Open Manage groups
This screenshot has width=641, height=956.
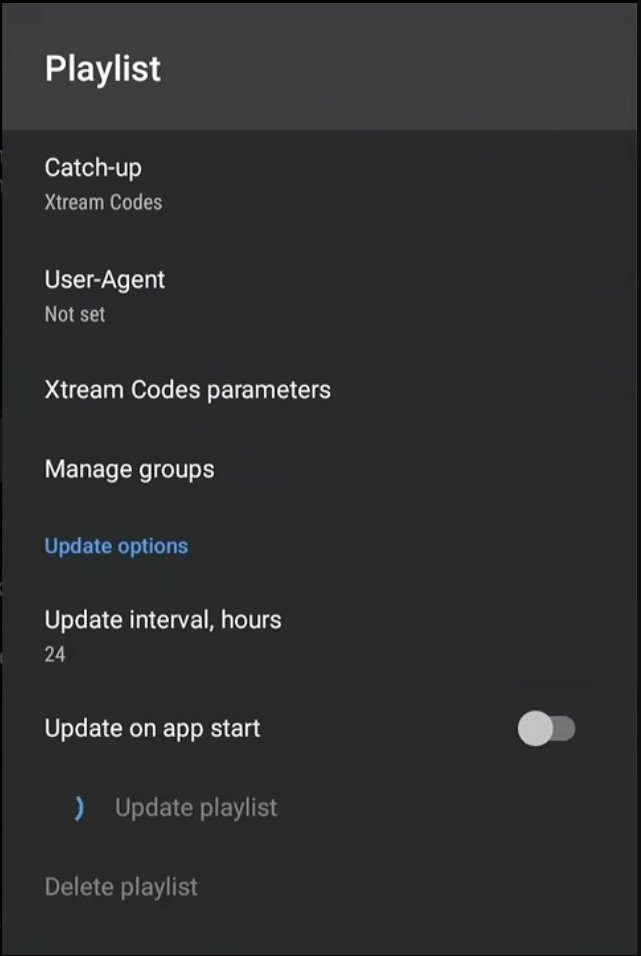click(x=130, y=469)
